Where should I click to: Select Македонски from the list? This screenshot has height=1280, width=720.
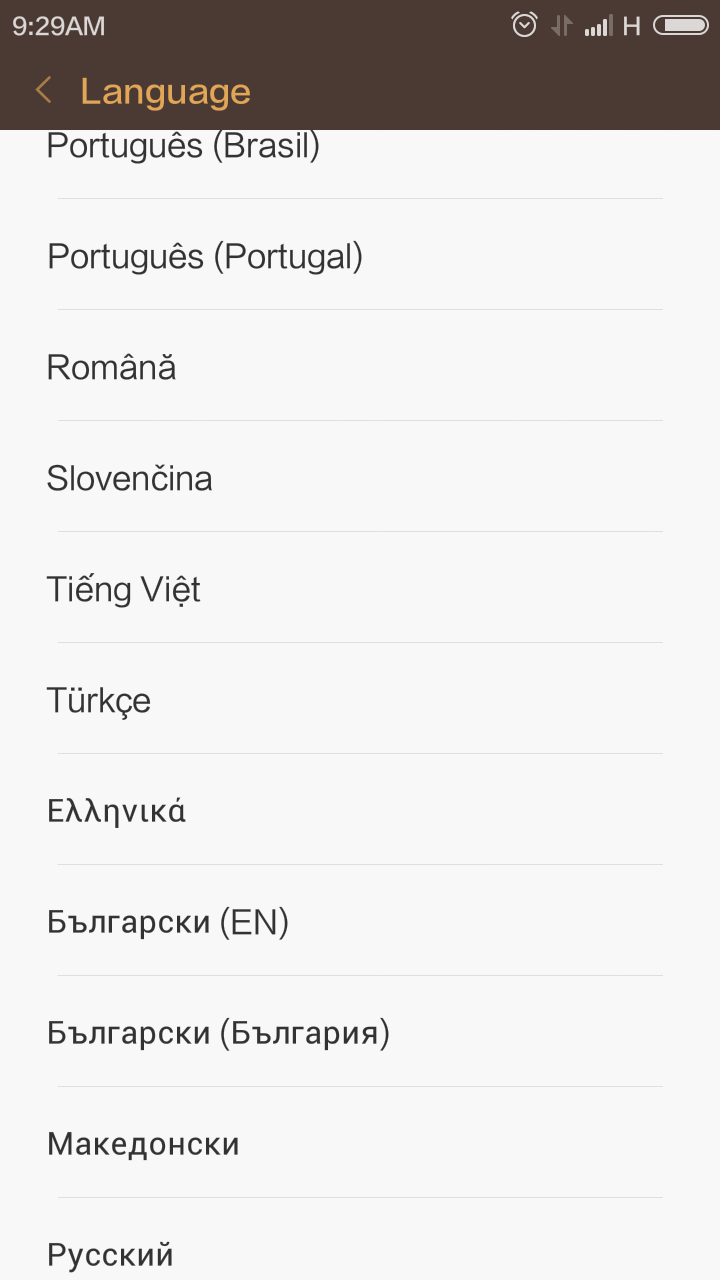pos(143,1144)
